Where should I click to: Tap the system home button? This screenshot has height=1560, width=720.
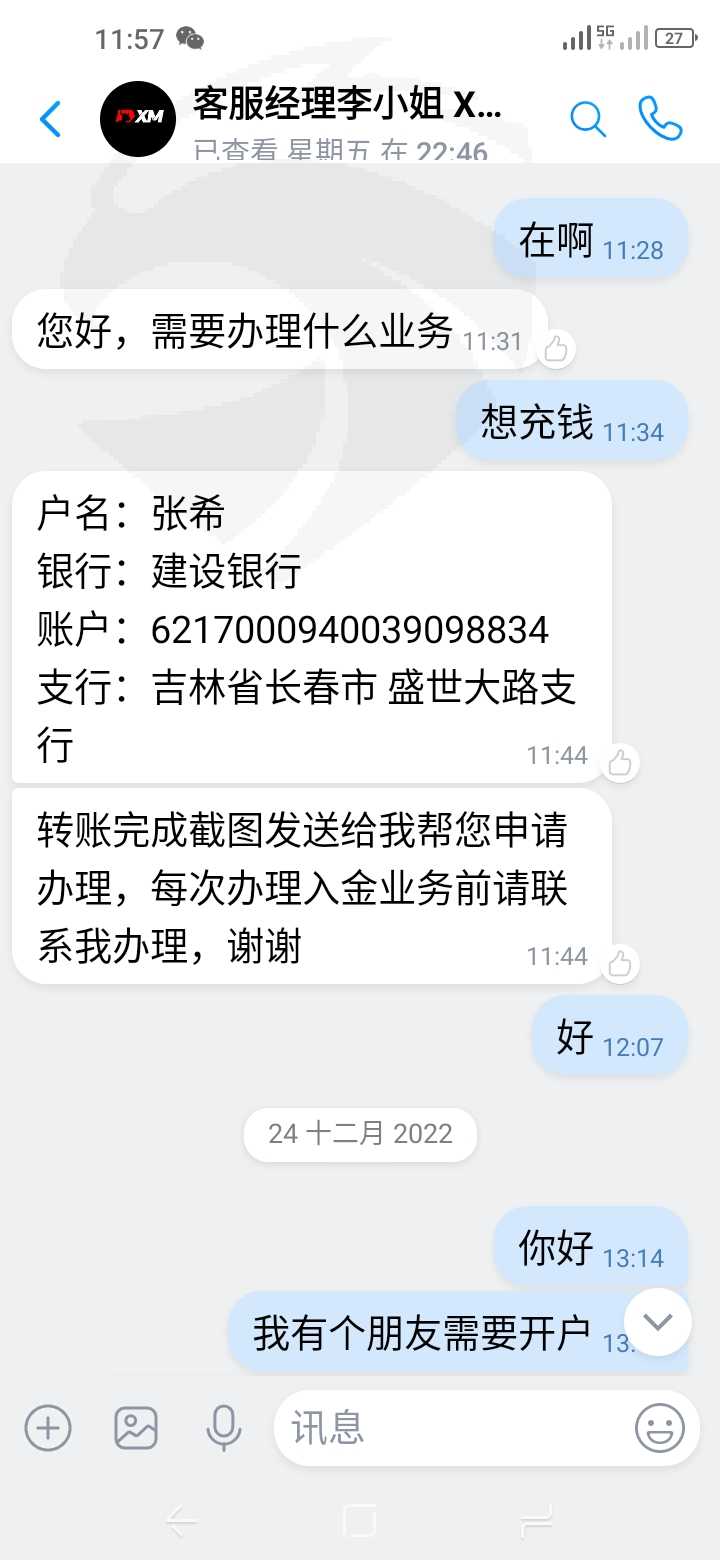(x=359, y=1521)
